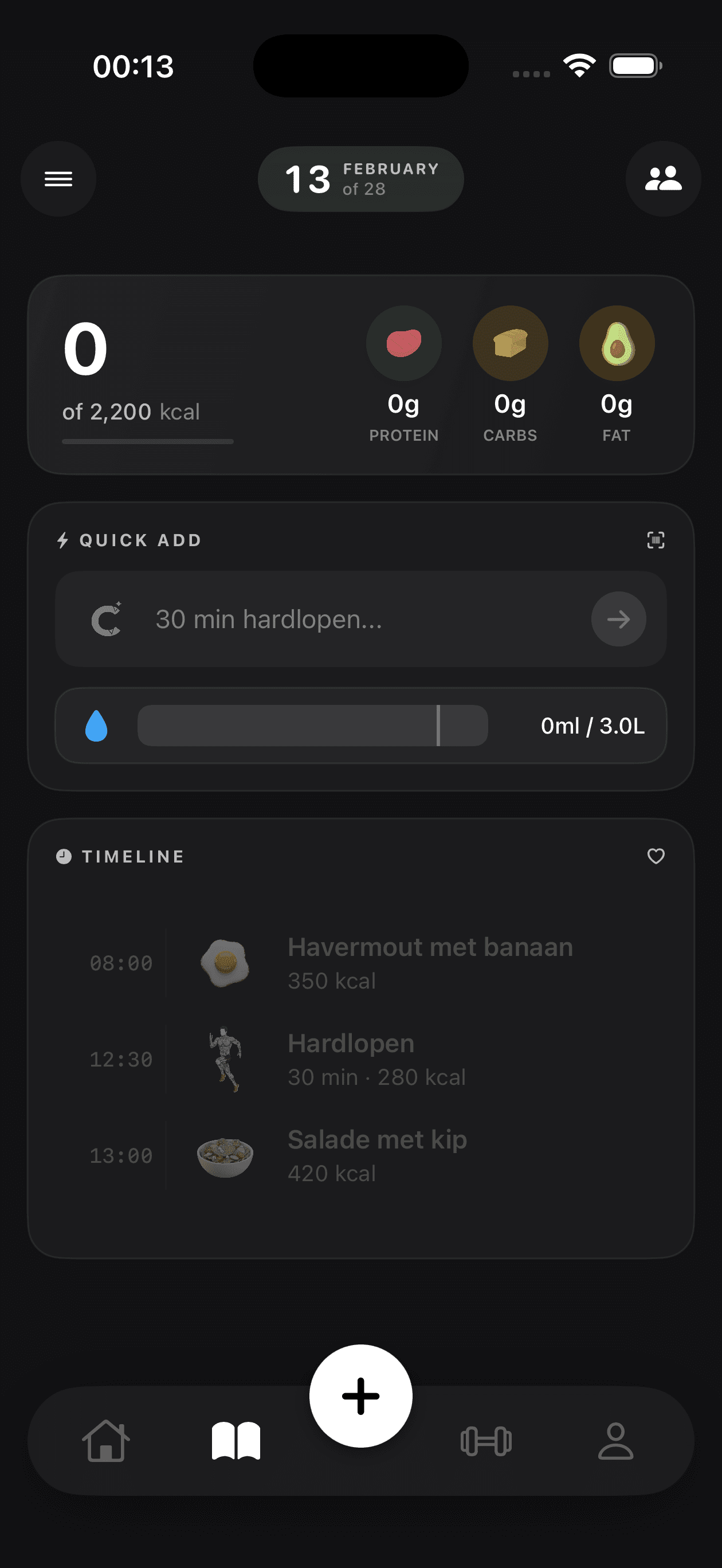Open the friends panel via the people icon
This screenshot has width=722, height=1568.
click(x=663, y=178)
